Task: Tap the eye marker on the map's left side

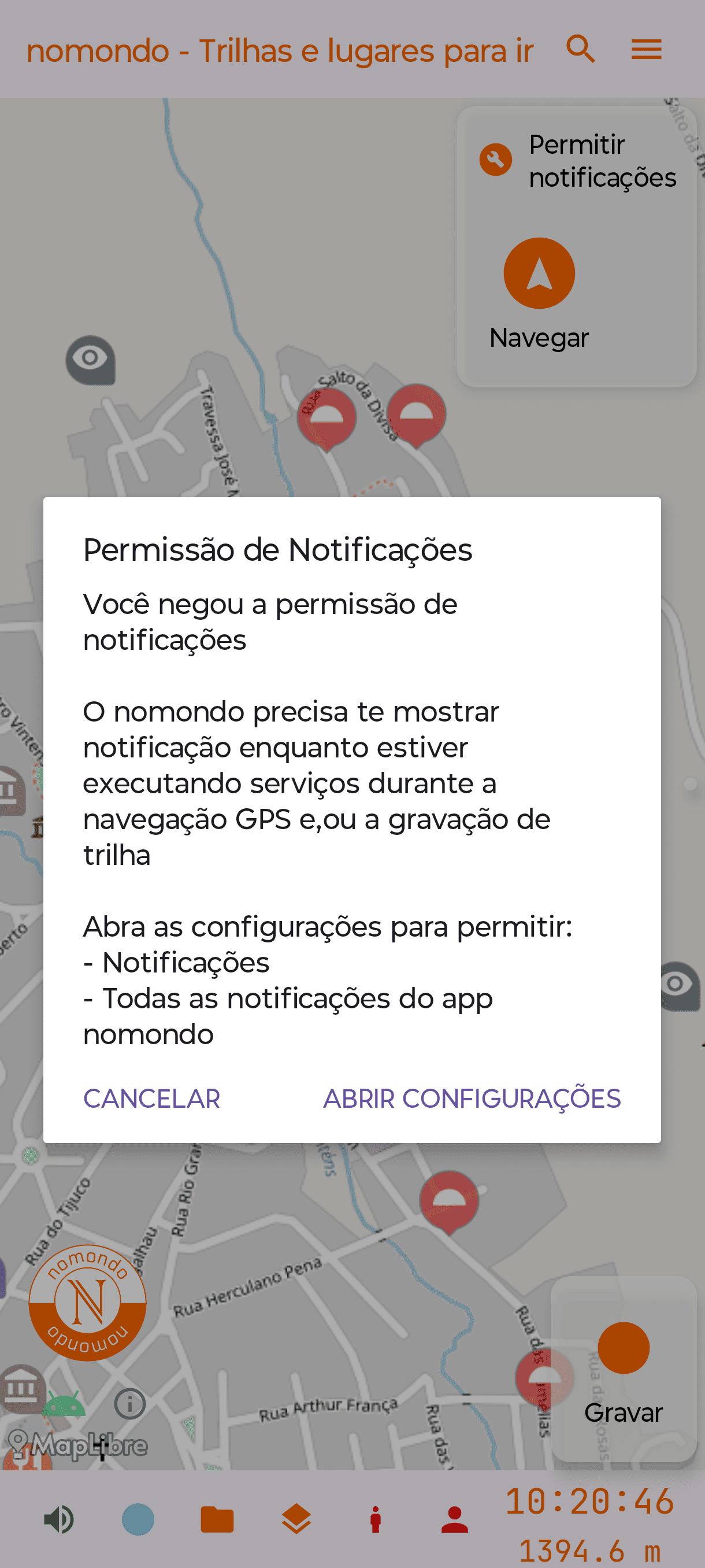Action: coord(90,359)
